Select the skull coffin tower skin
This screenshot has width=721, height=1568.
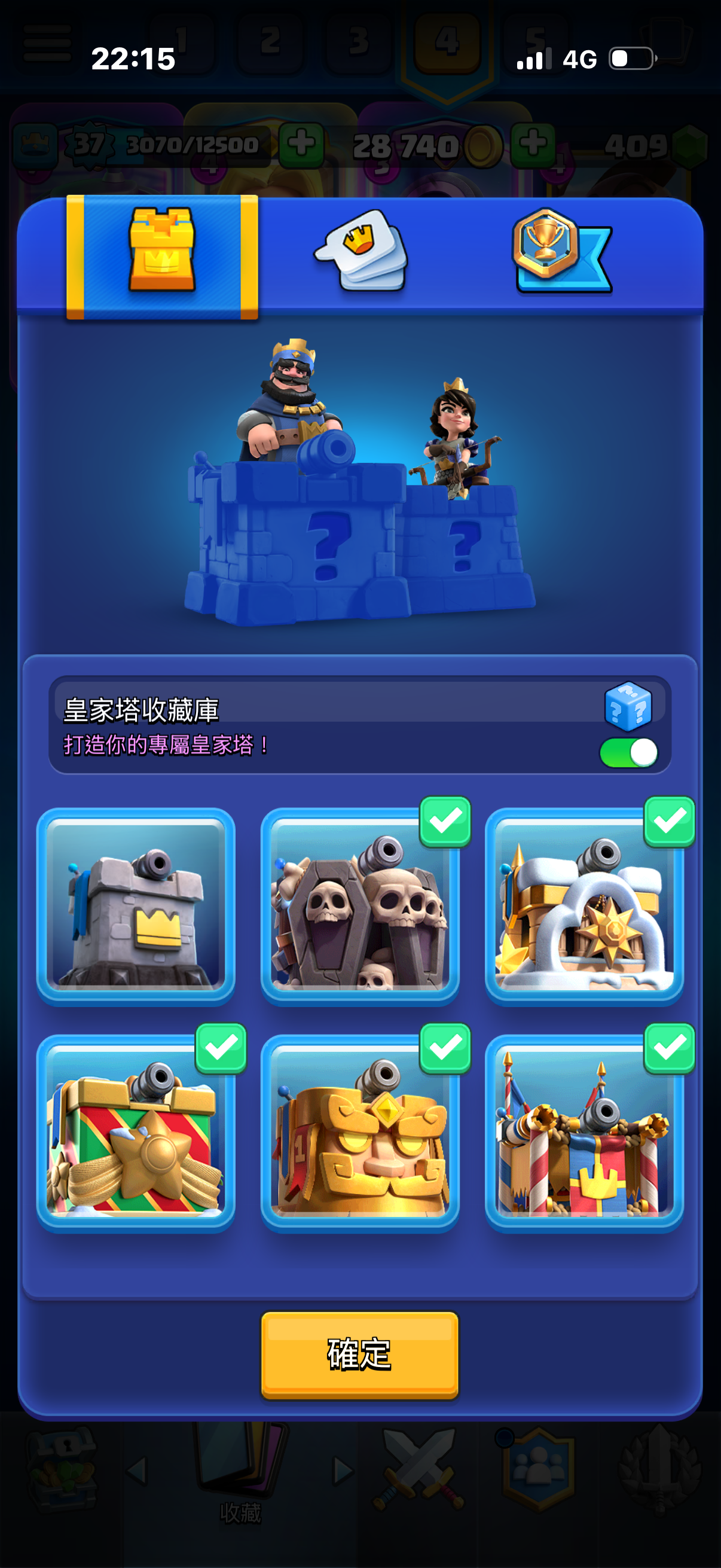coord(359,906)
